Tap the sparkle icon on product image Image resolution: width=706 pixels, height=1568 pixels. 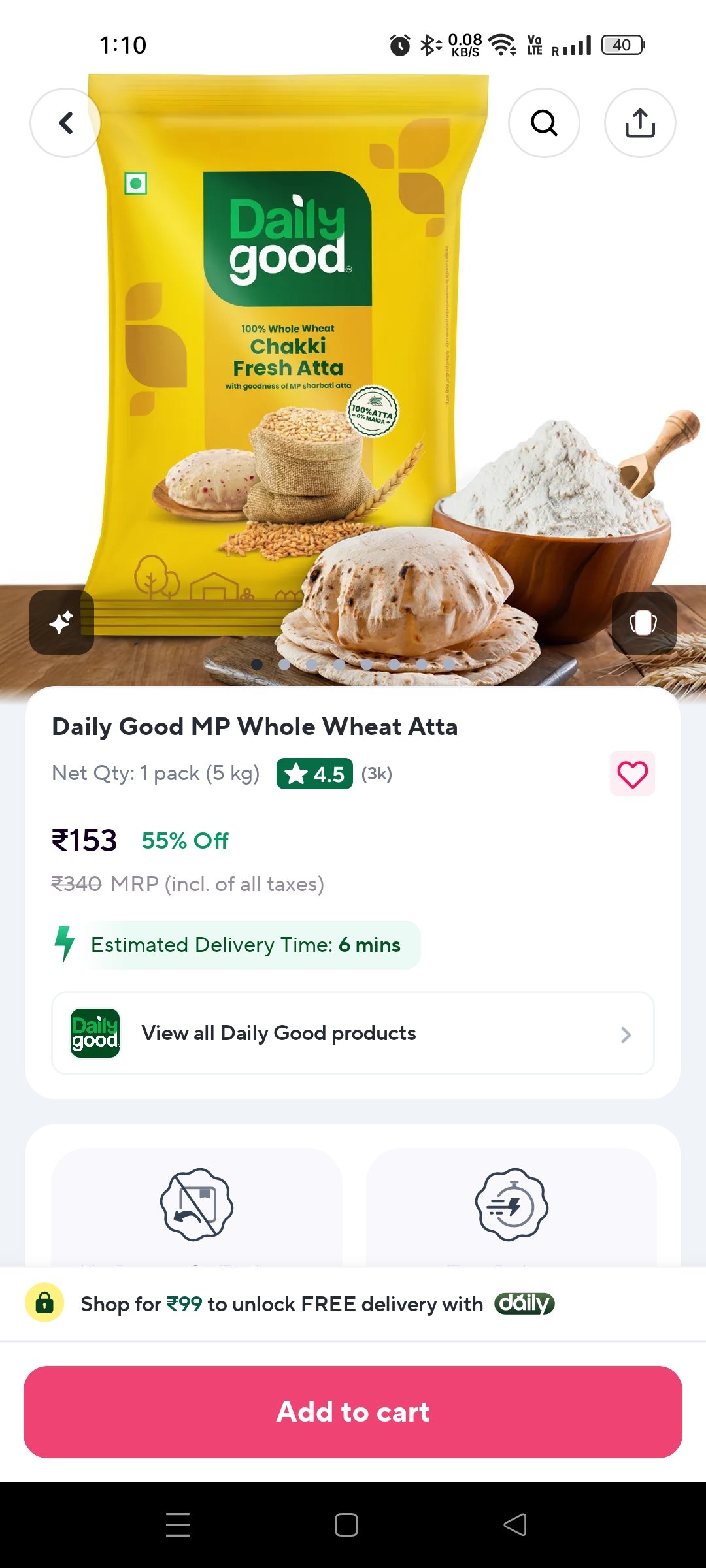61,622
